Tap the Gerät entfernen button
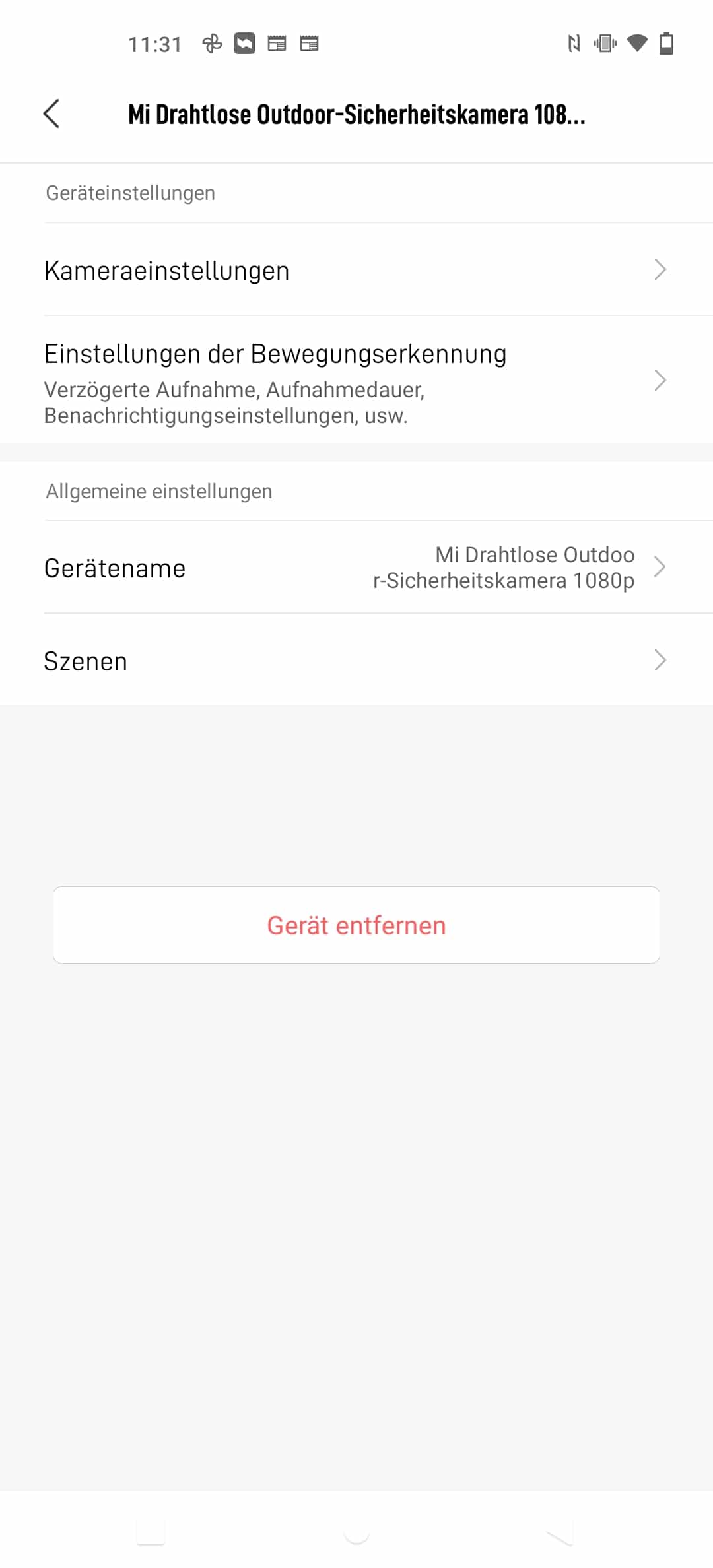 pyautogui.click(x=356, y=925)
